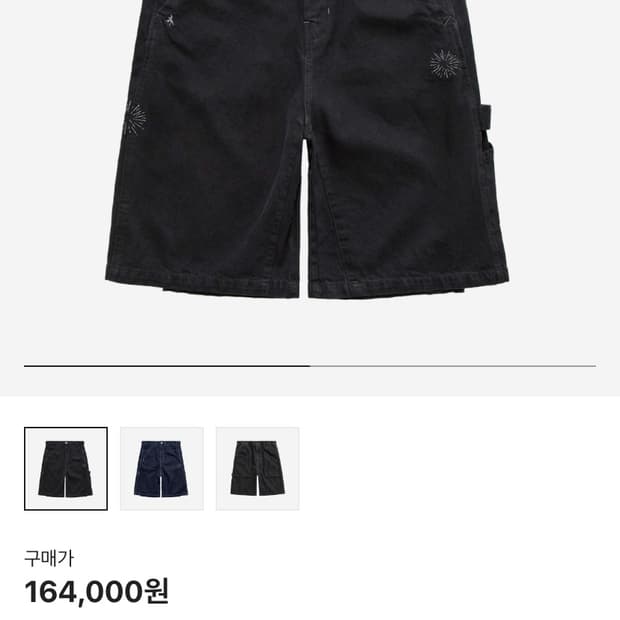Image resolution: width=620 pixels, height=620 pixels.
Task: View the navy blue shorts thumbnail
Action: click(x=162, y=469)
